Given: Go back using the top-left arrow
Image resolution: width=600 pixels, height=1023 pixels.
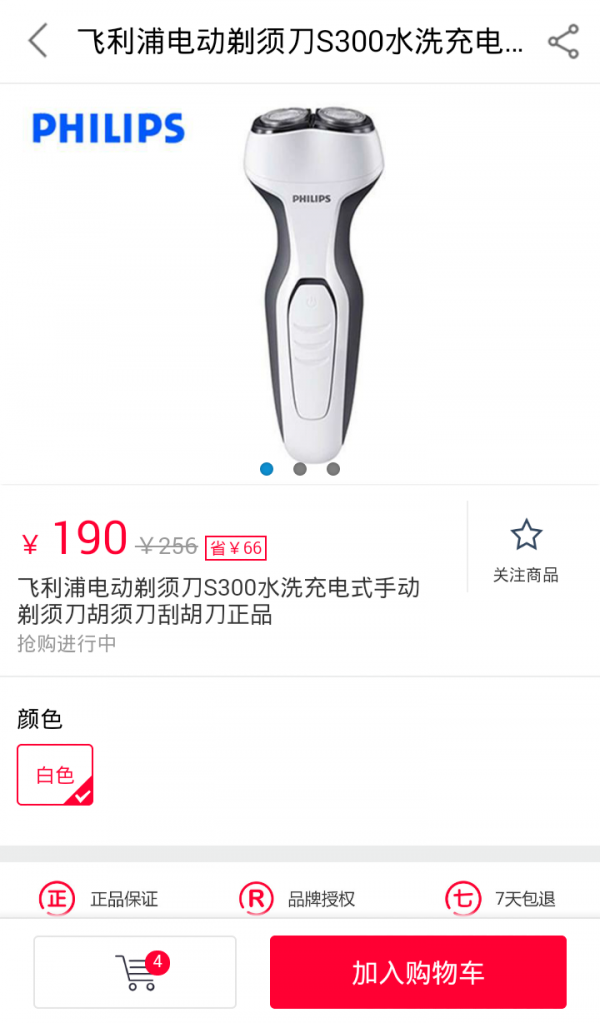Looking at the screenshot, I should [x=38, y=41].
